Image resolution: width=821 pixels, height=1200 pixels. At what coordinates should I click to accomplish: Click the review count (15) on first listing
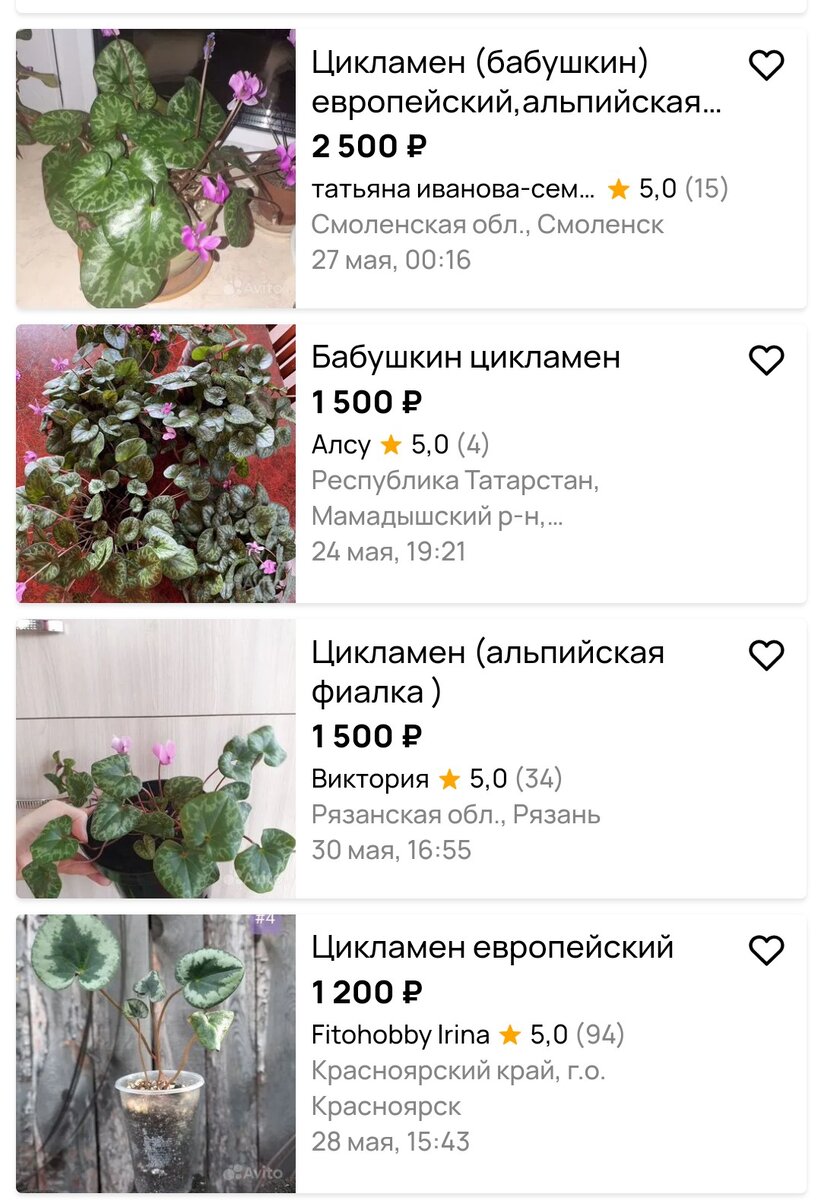pyautogui.click(x=707, y=186)
